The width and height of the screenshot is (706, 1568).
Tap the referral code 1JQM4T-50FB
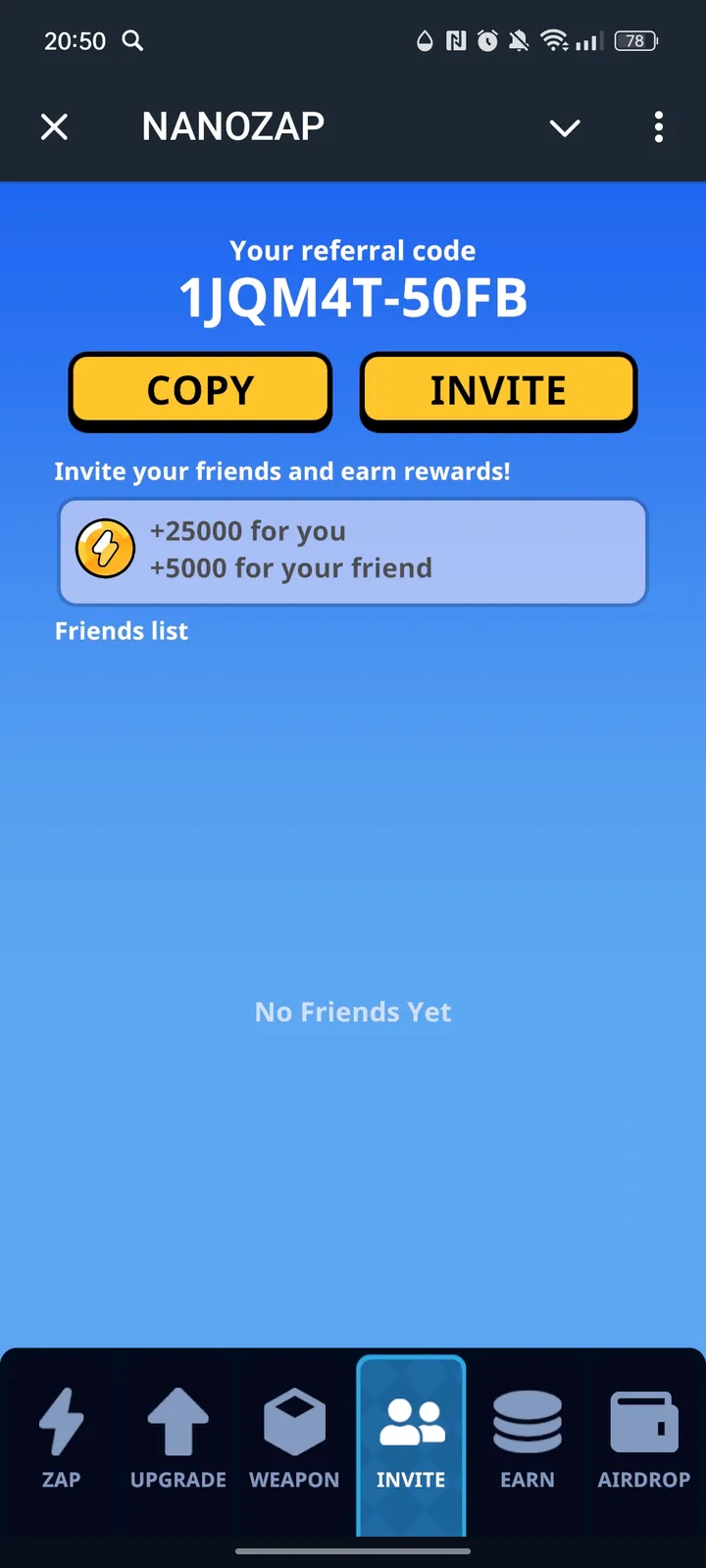coord(353,299)
